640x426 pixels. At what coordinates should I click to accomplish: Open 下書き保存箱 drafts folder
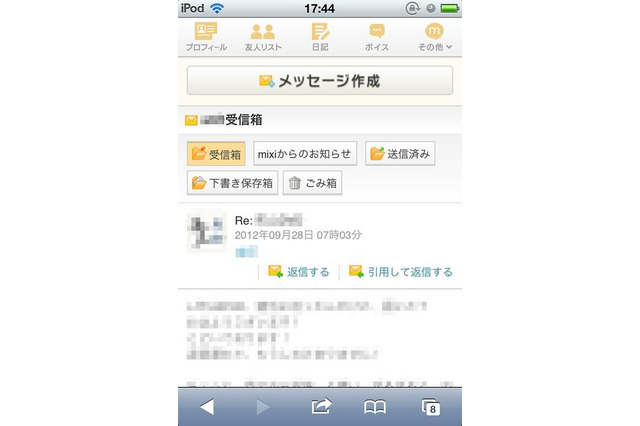click(x=232, y=183)
